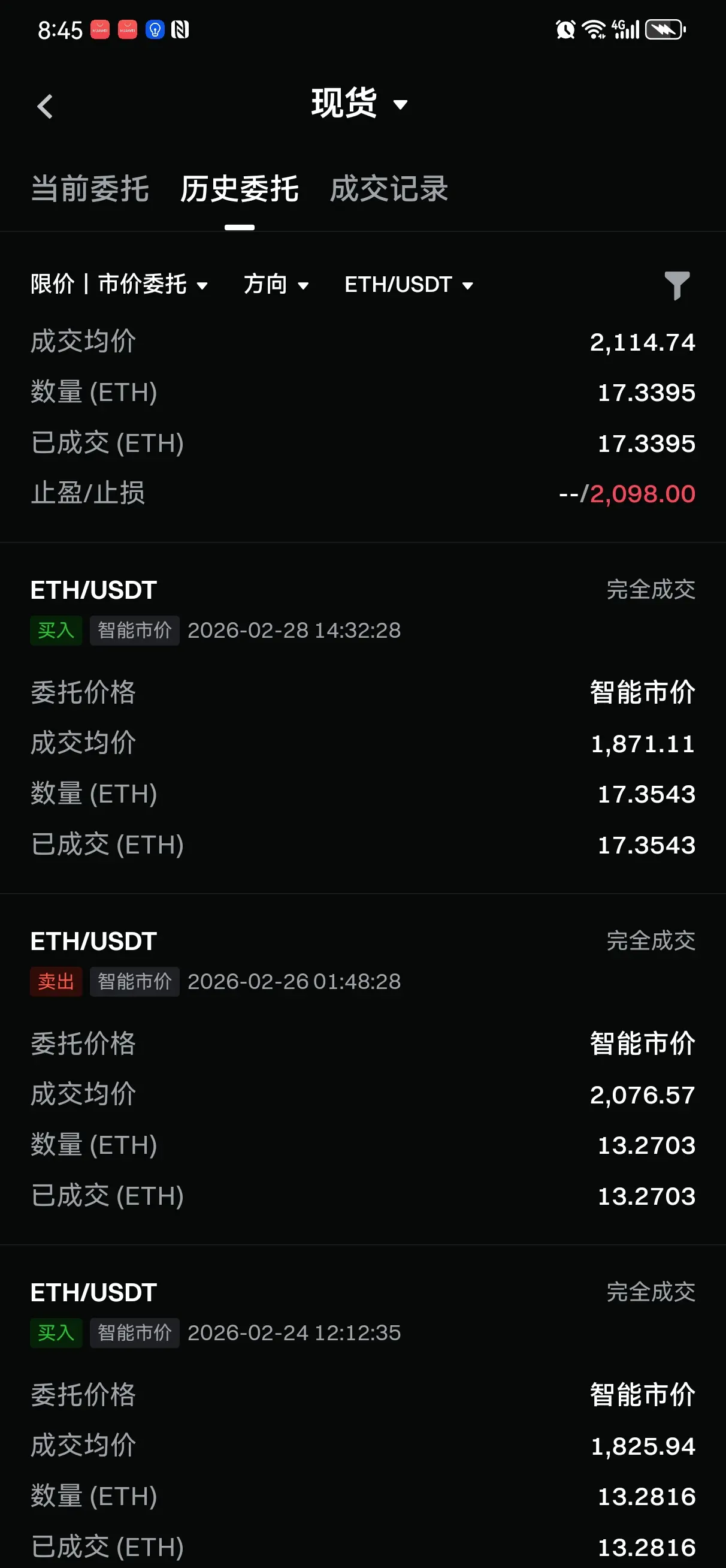Image resolution: width=726 pixels, height=1568 pixels.
Task: Open the funnel filter icon
Action: [x=677, y=285]
